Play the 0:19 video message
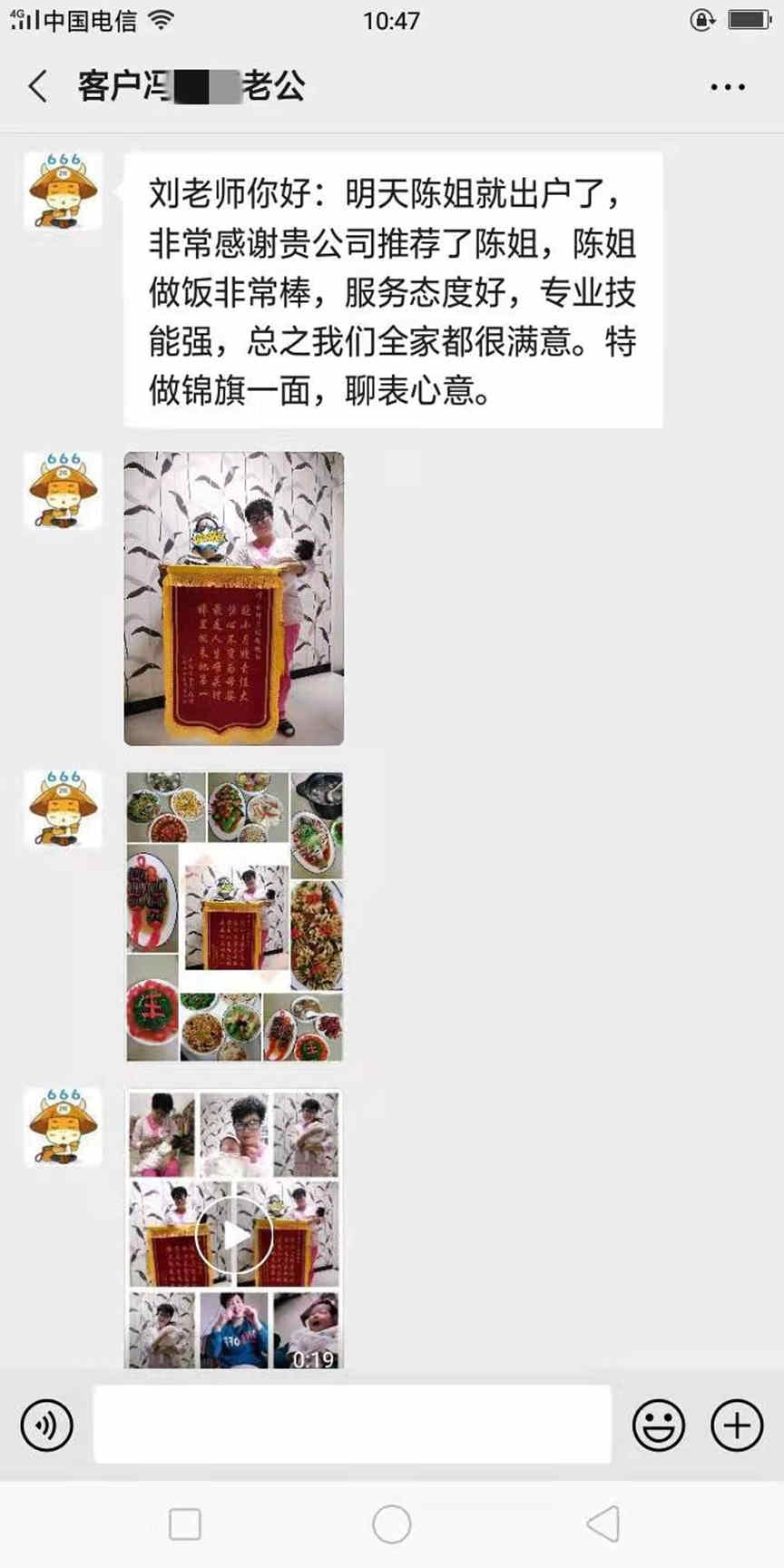Viewport: 784px width, 1568px height. pyautogui.click(x=234, y=1234)
